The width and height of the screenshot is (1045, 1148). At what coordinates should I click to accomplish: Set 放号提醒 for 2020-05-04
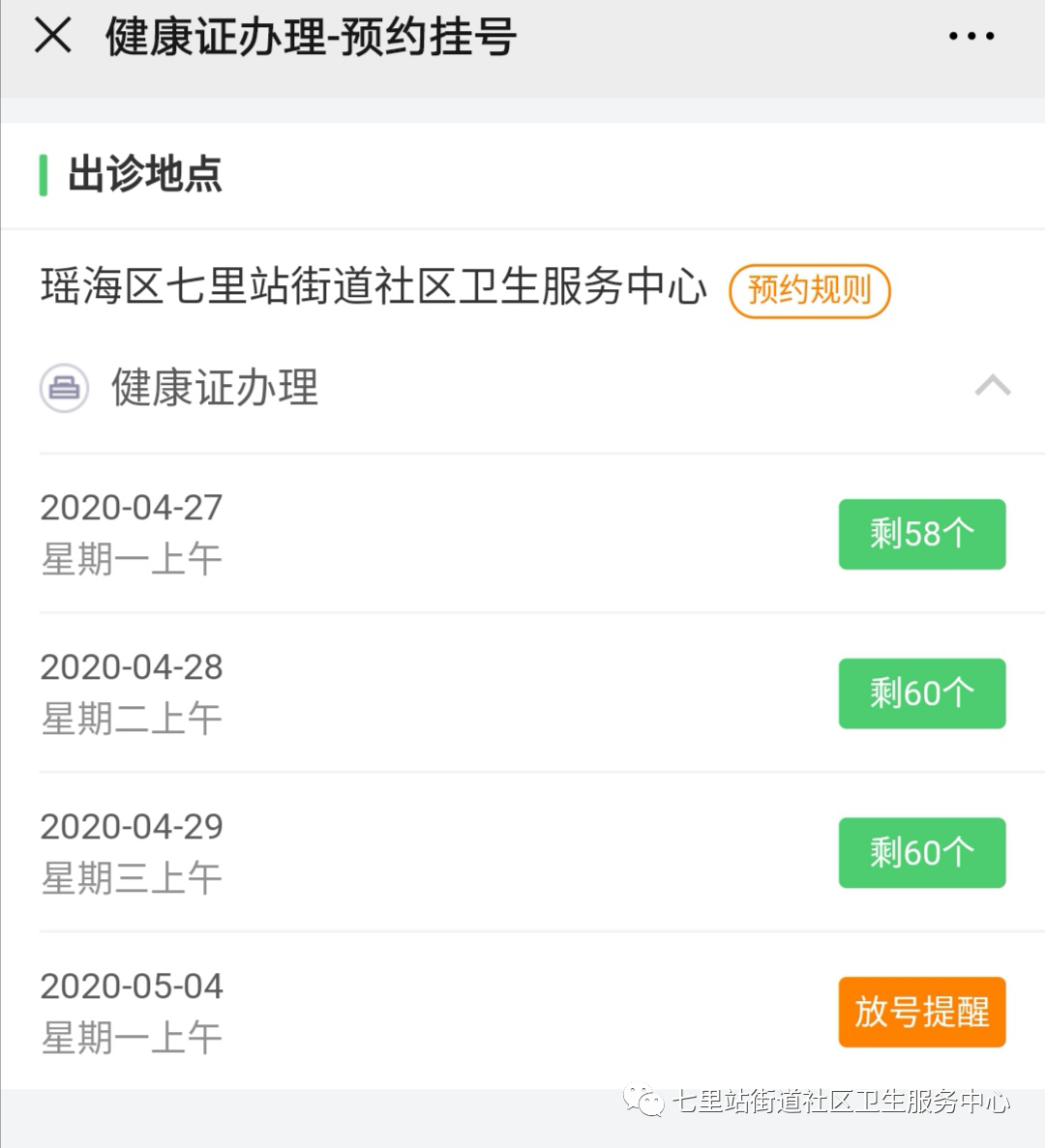(x=921, y=1013)
